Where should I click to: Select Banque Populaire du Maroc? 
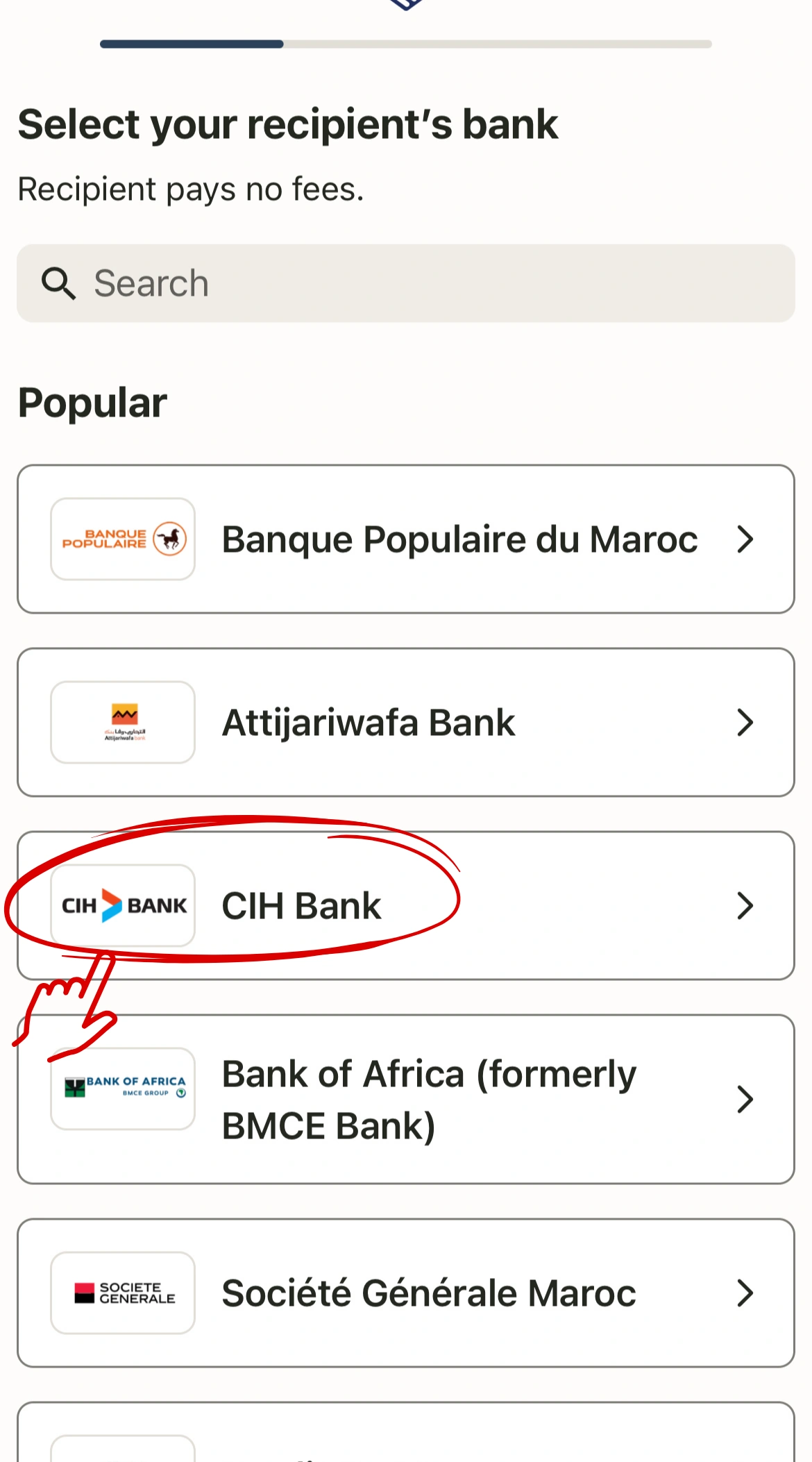405,539
